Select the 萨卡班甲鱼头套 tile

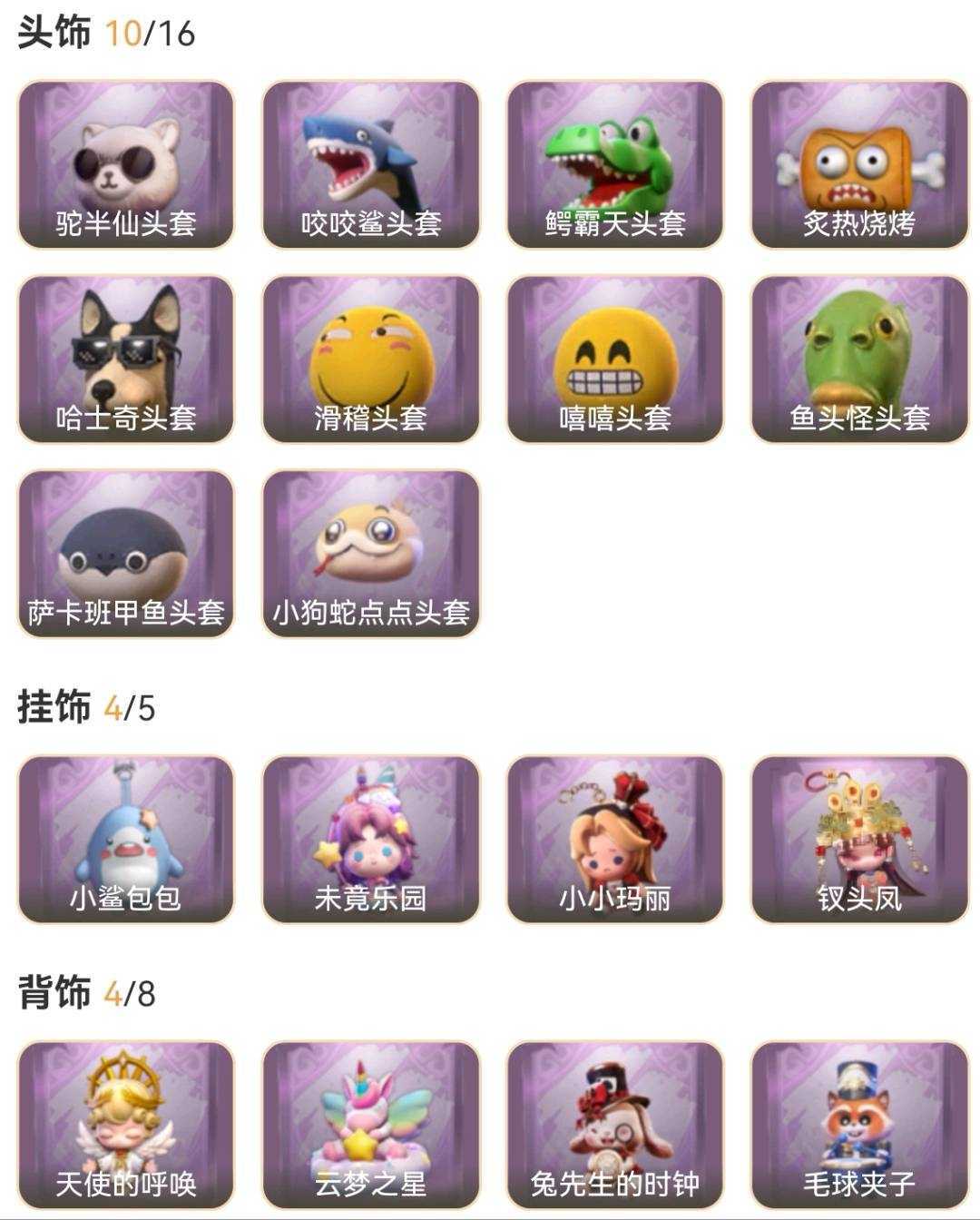pyautogui.click(x=126, y=553)
